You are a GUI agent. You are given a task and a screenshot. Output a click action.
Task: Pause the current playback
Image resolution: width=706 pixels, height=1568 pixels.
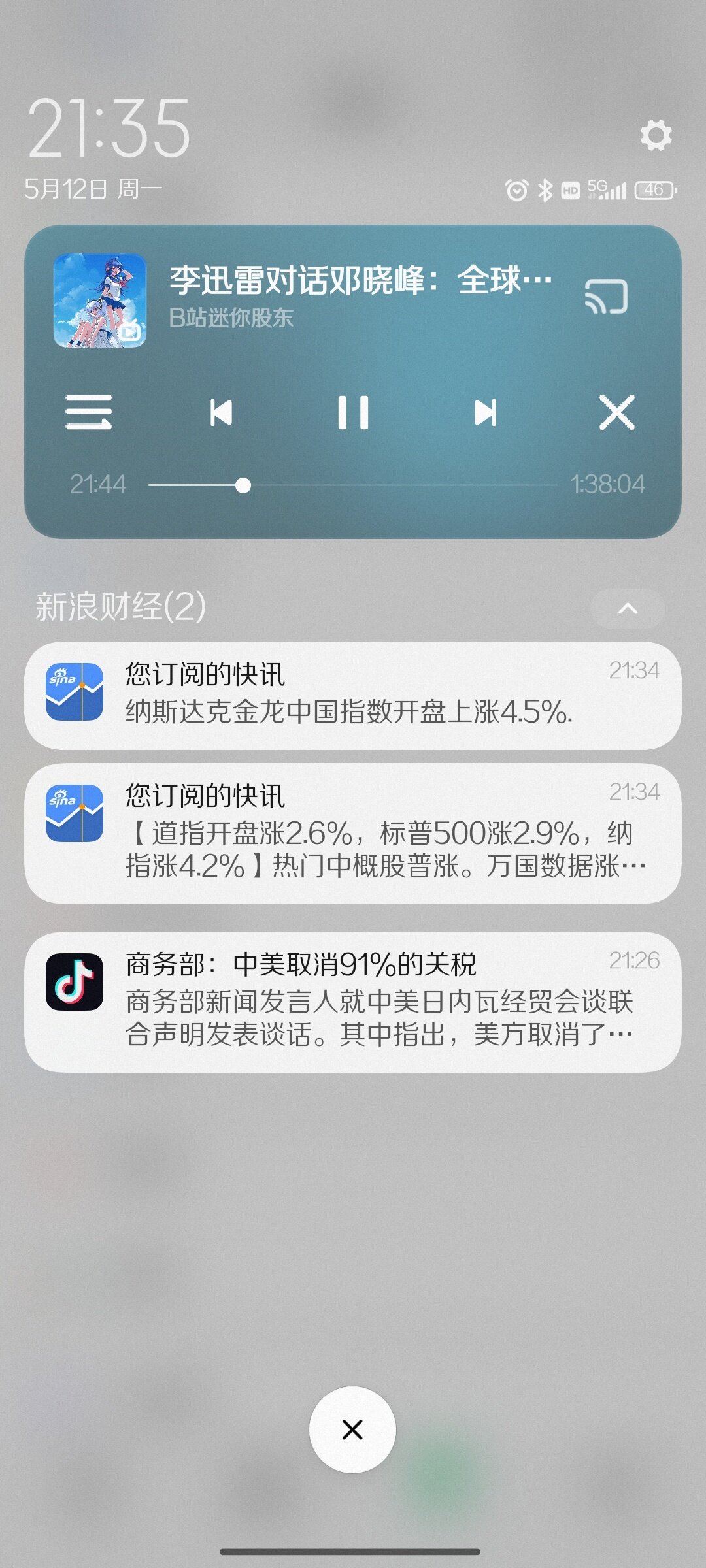pos(353,413)
